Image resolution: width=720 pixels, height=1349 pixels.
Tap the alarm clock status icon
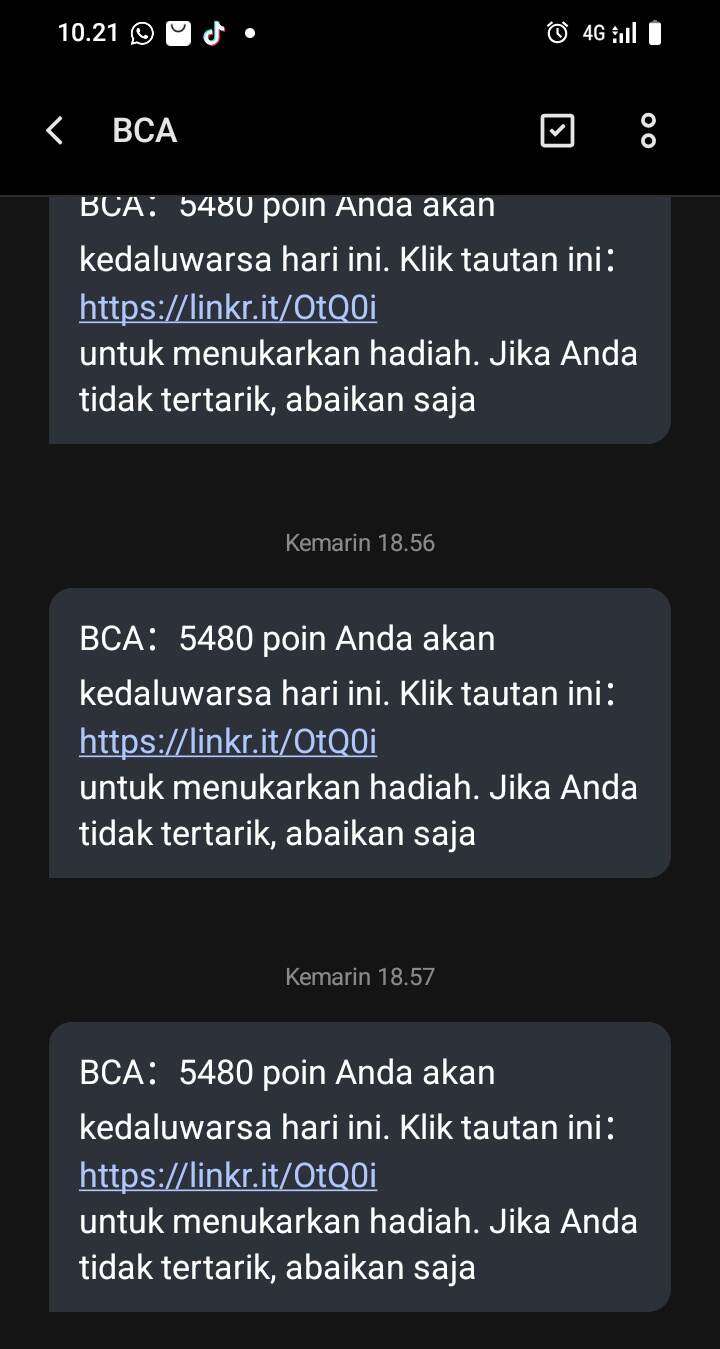[x=555, y=32]
